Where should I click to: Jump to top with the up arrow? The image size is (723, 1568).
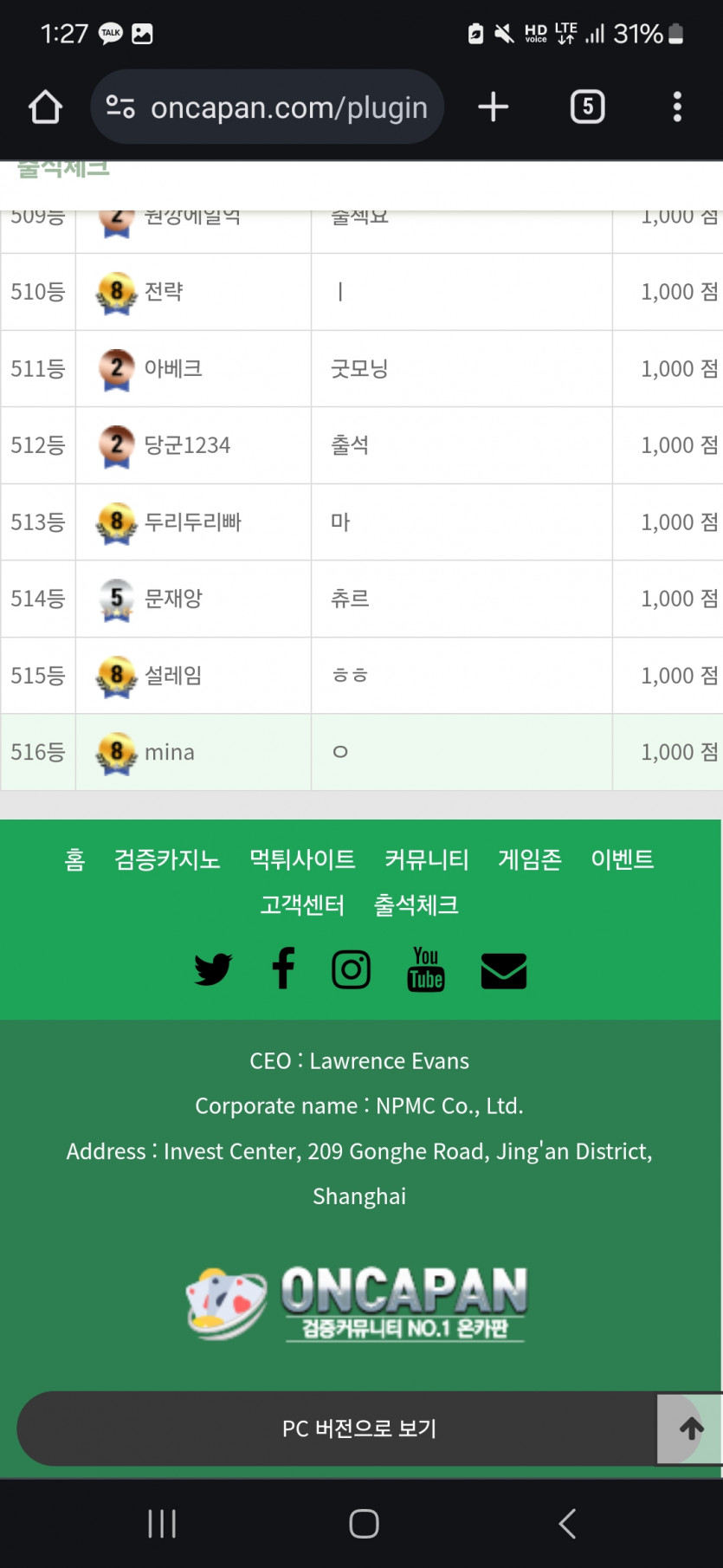tap(690, 1429)
